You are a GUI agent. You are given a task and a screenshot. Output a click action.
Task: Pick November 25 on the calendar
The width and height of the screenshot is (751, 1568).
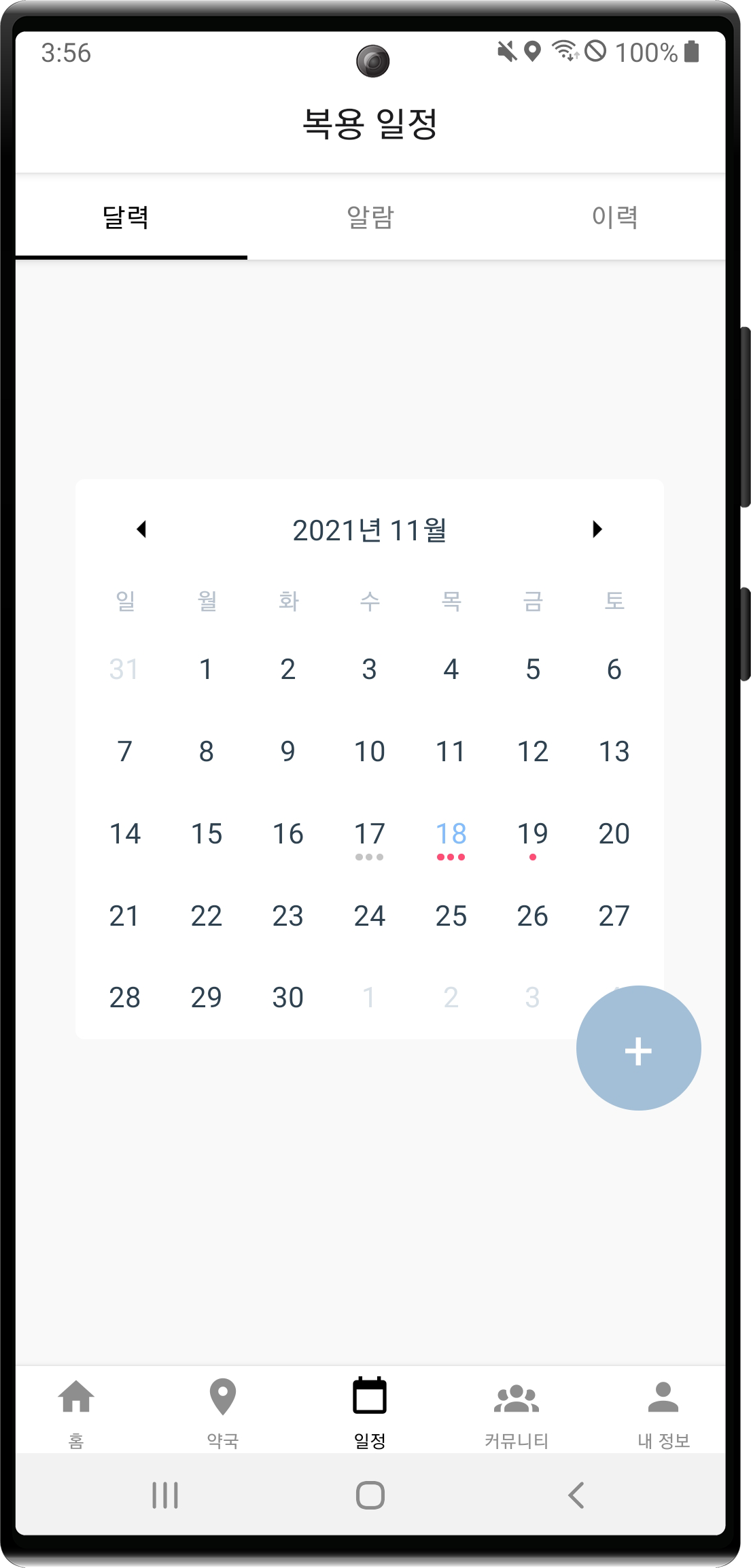[451, 916]
